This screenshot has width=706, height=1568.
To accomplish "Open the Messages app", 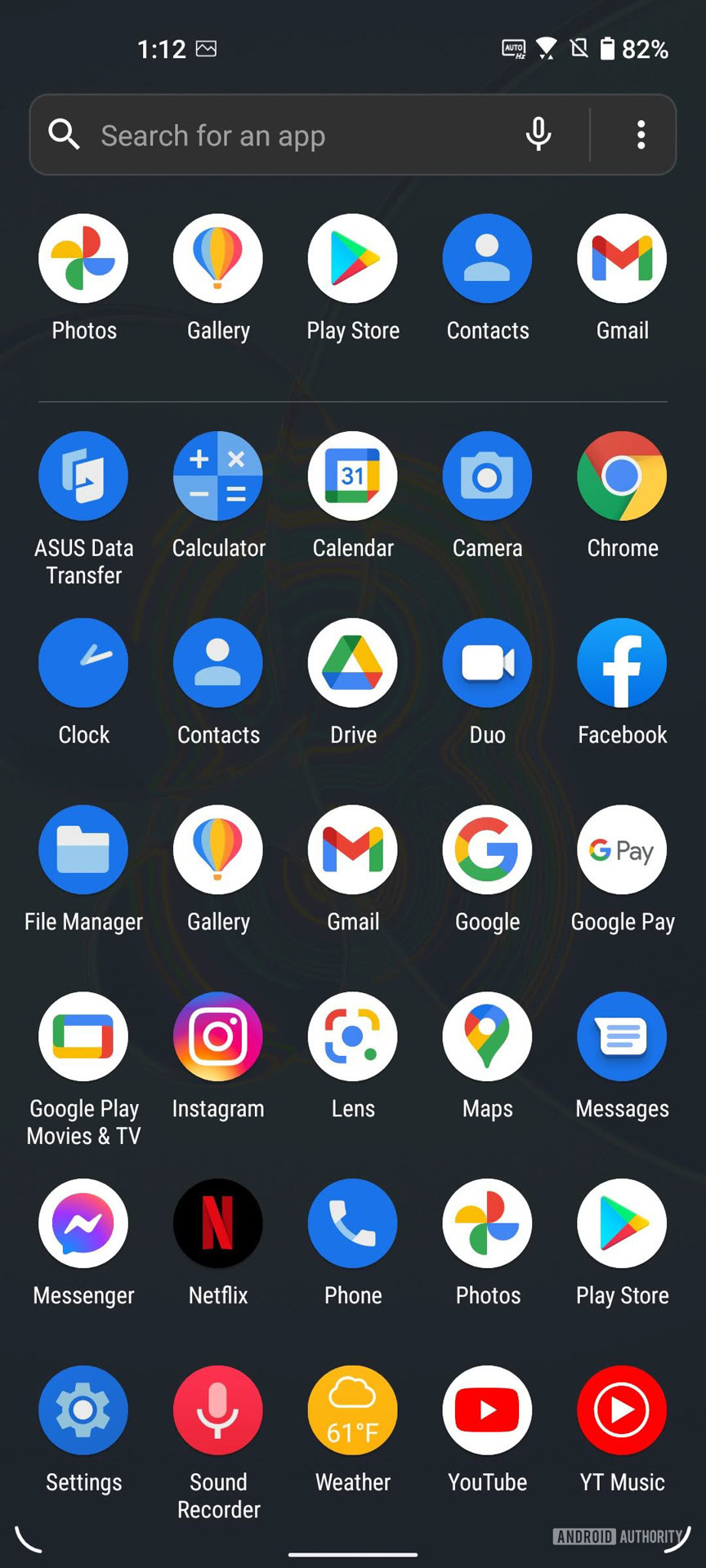I will click(x=622, y=1037).
